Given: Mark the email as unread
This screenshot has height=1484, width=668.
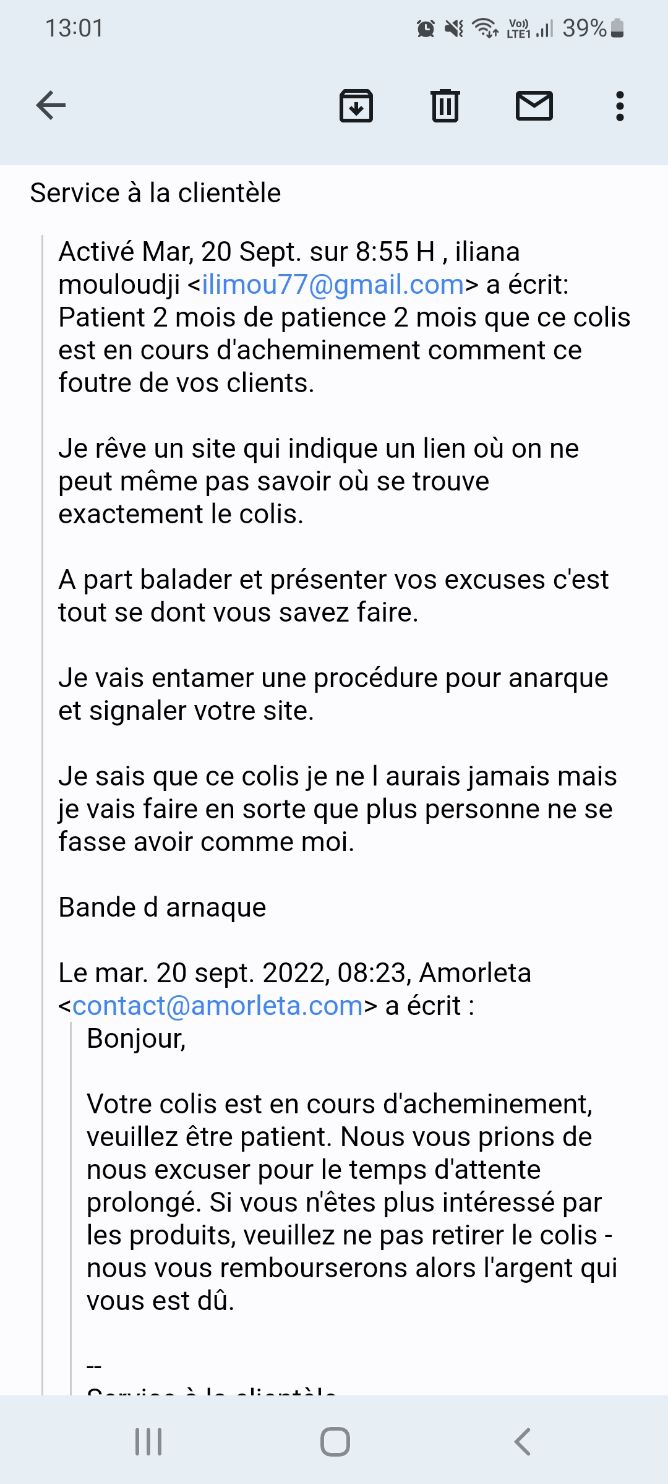Looking at the screenshot, I should (x=534, y=105).
